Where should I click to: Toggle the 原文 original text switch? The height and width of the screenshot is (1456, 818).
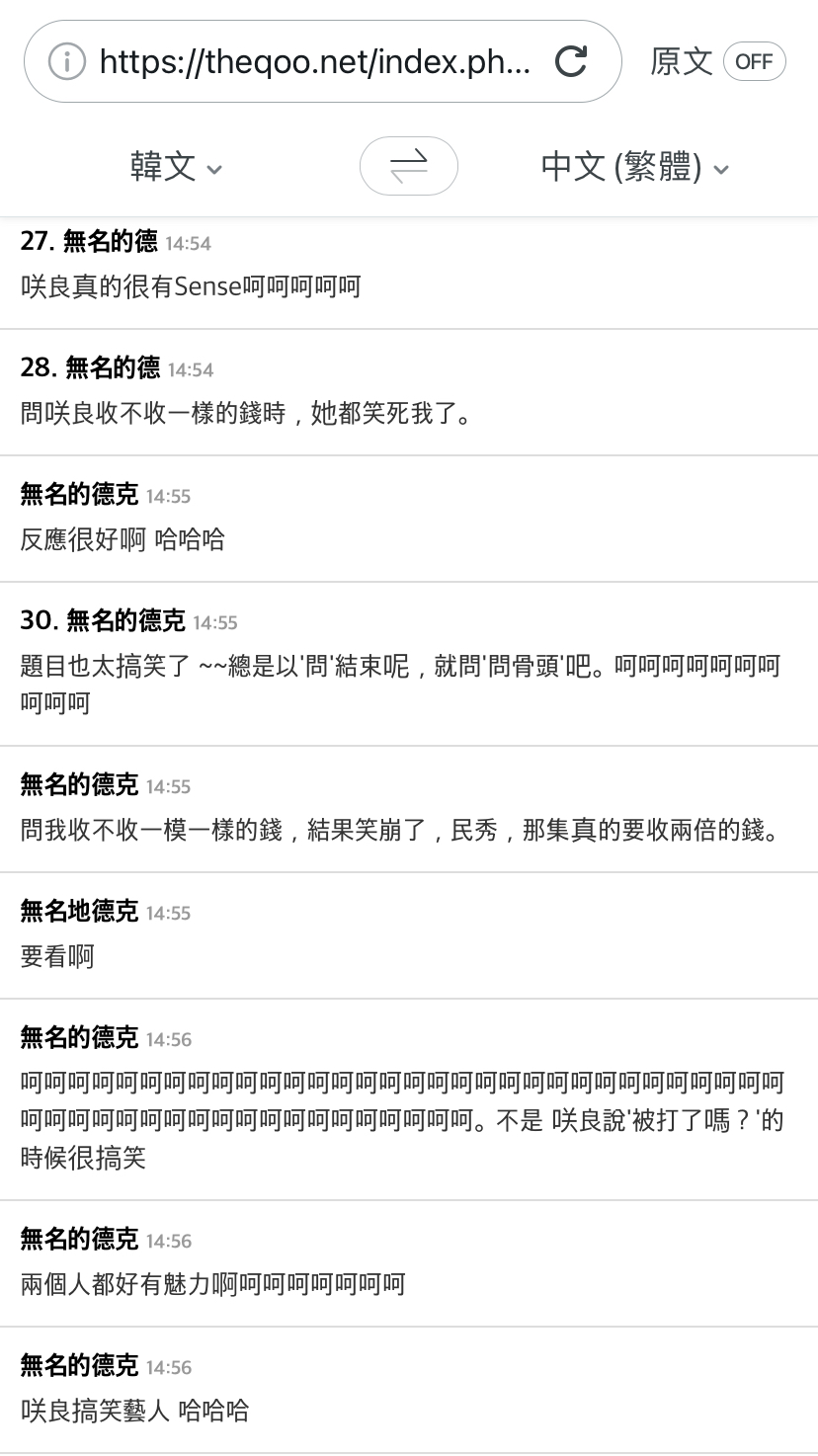pos(754,61)
